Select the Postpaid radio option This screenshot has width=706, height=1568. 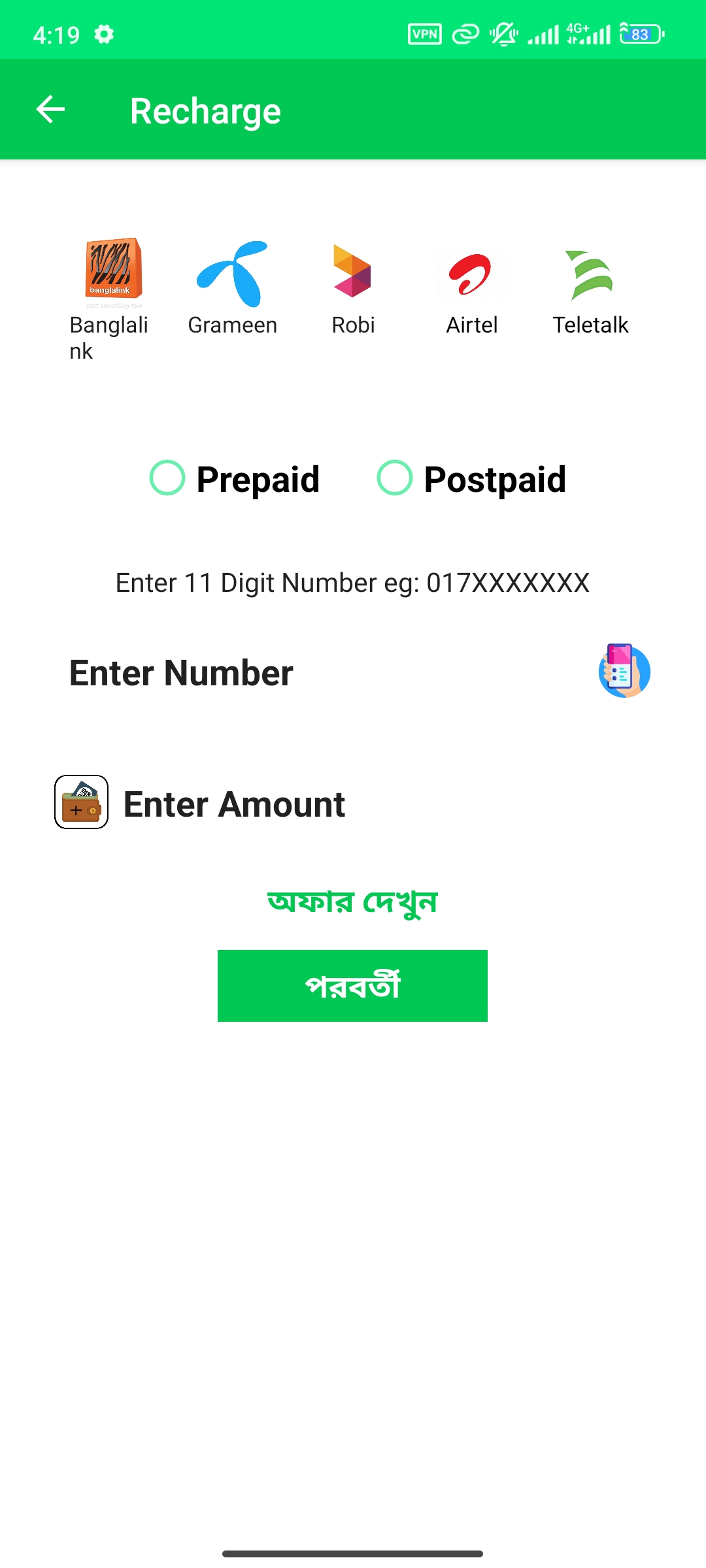pos(471,478)
